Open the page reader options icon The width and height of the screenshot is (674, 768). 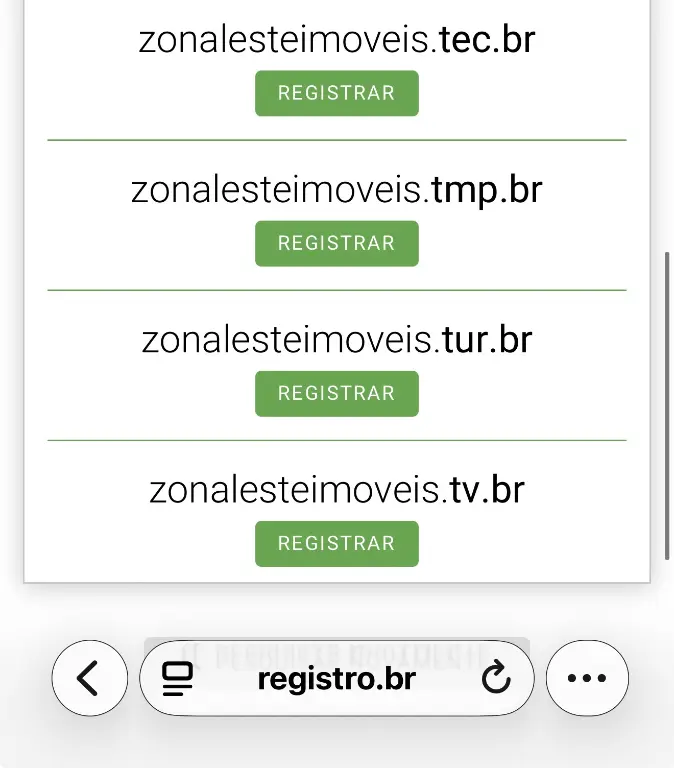(x=178, y=679)
